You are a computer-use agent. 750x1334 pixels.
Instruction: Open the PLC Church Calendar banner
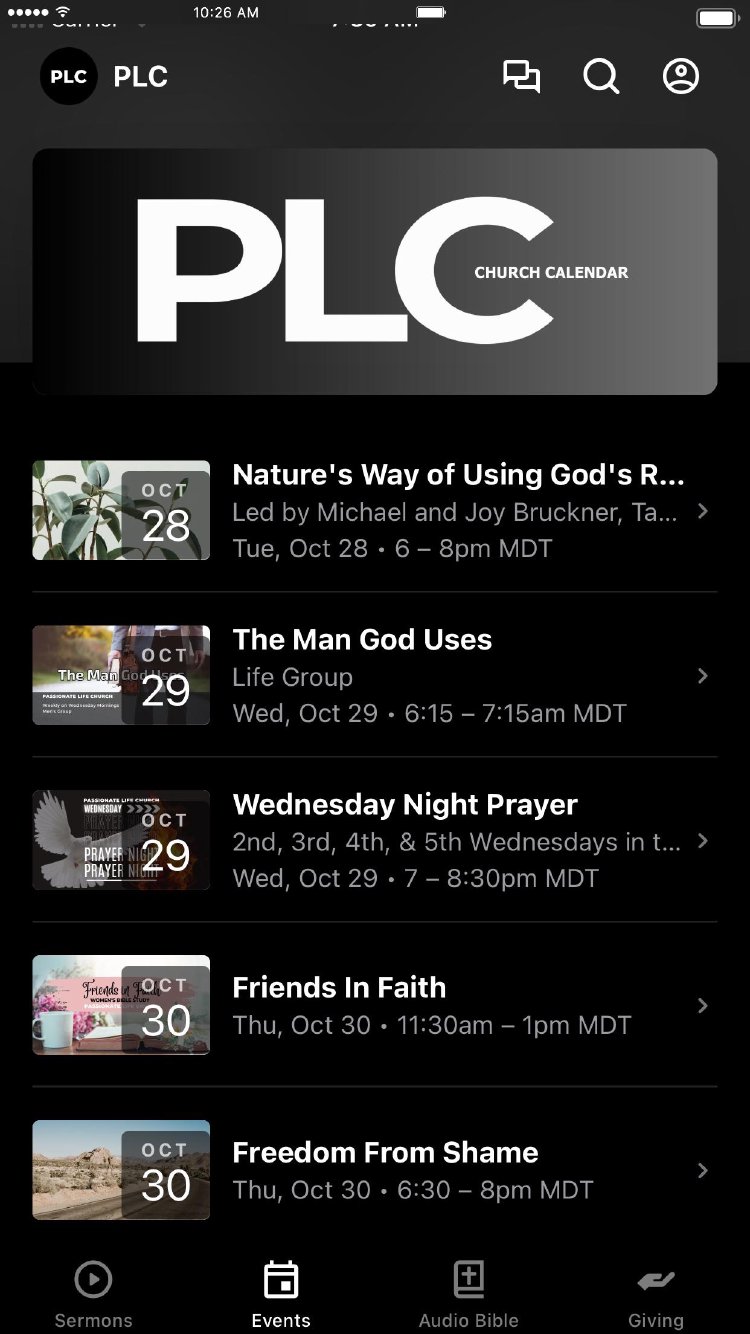[375, 272]
